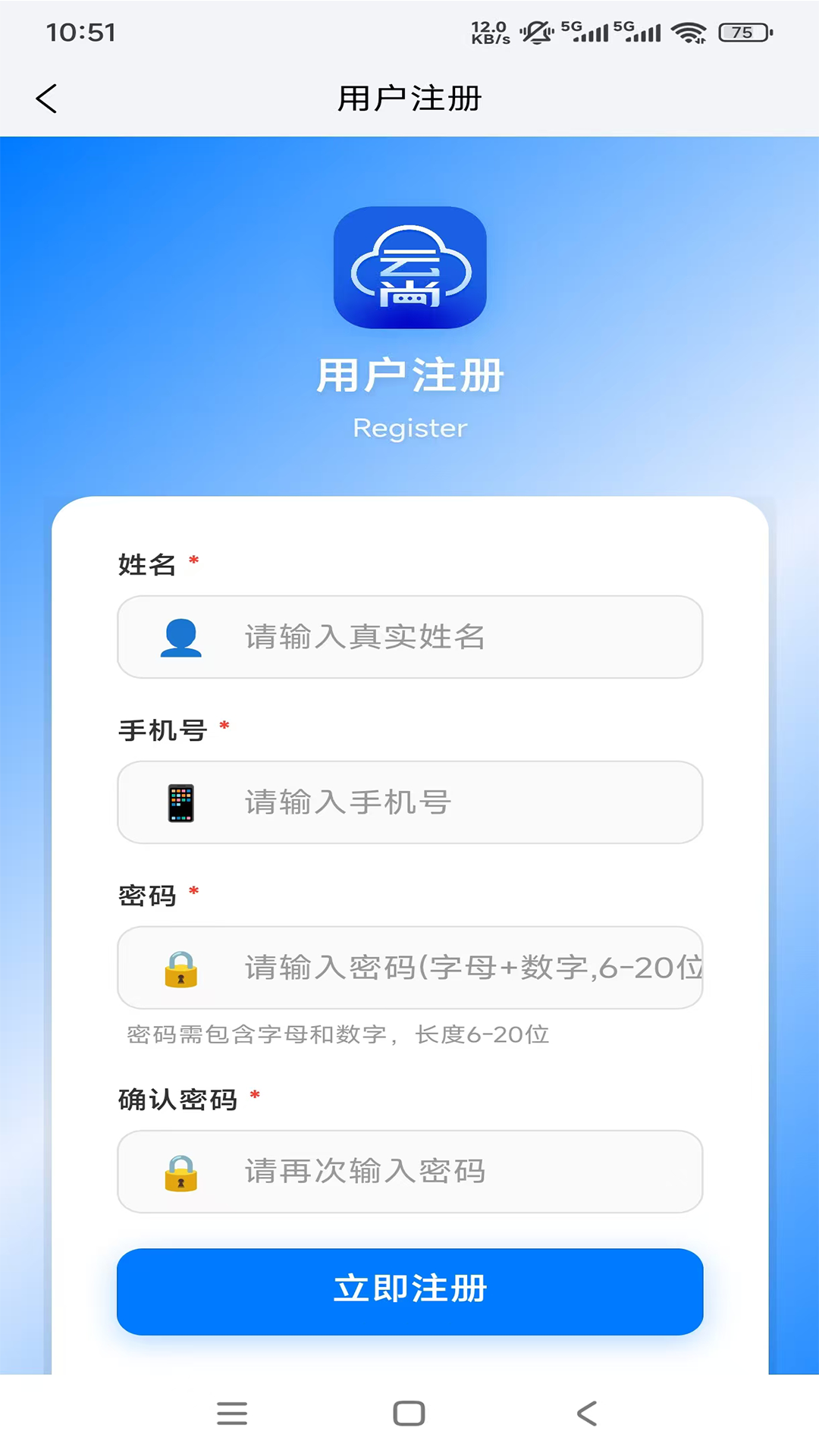Click the lock icon in the confirm password field
The height and width of the screenshot is (1456, 819).
coord(182,1172)
